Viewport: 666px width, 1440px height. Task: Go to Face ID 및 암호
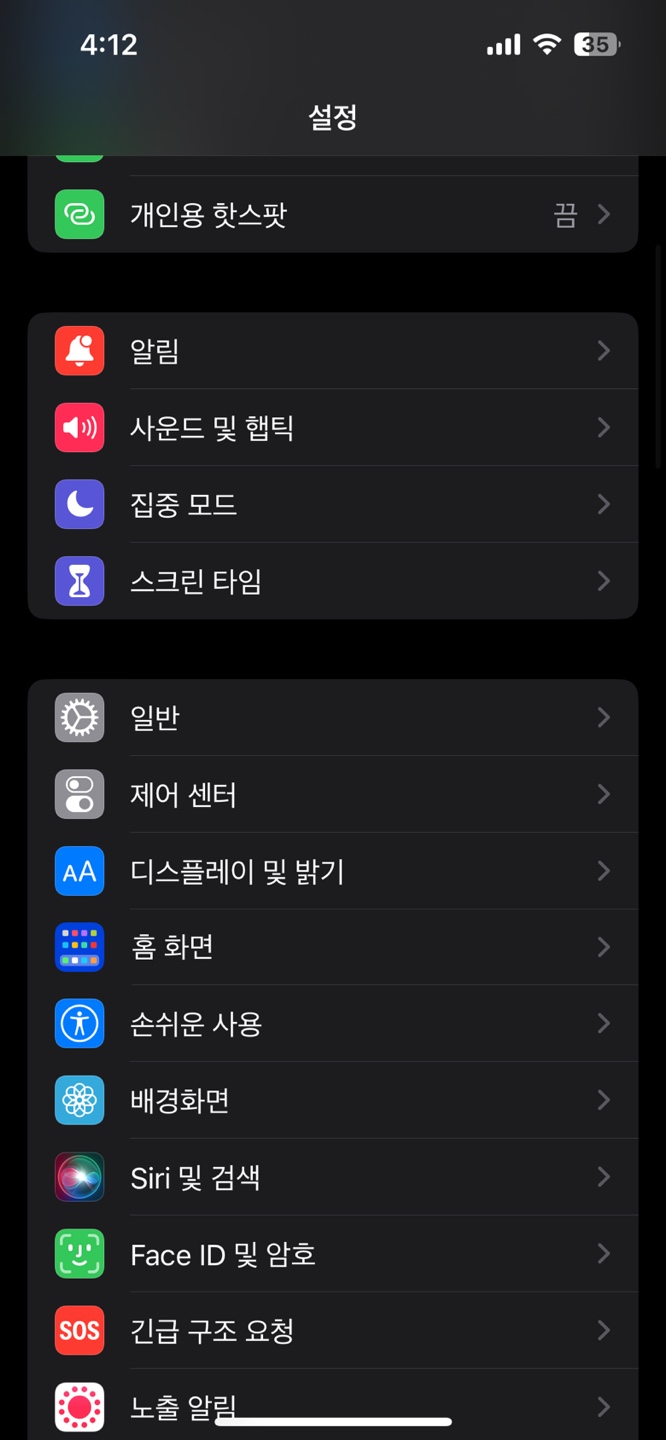333,1254
